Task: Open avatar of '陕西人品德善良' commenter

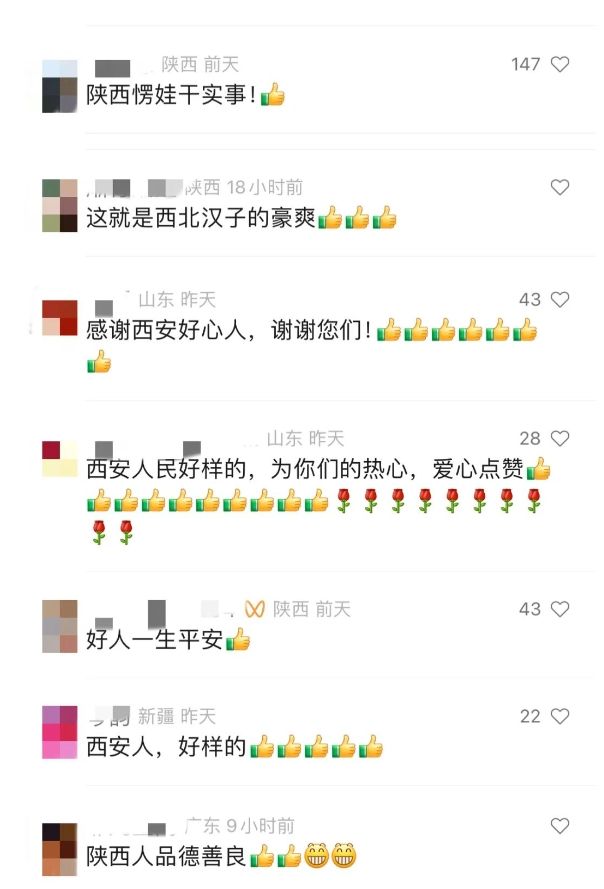Action: 60,847
